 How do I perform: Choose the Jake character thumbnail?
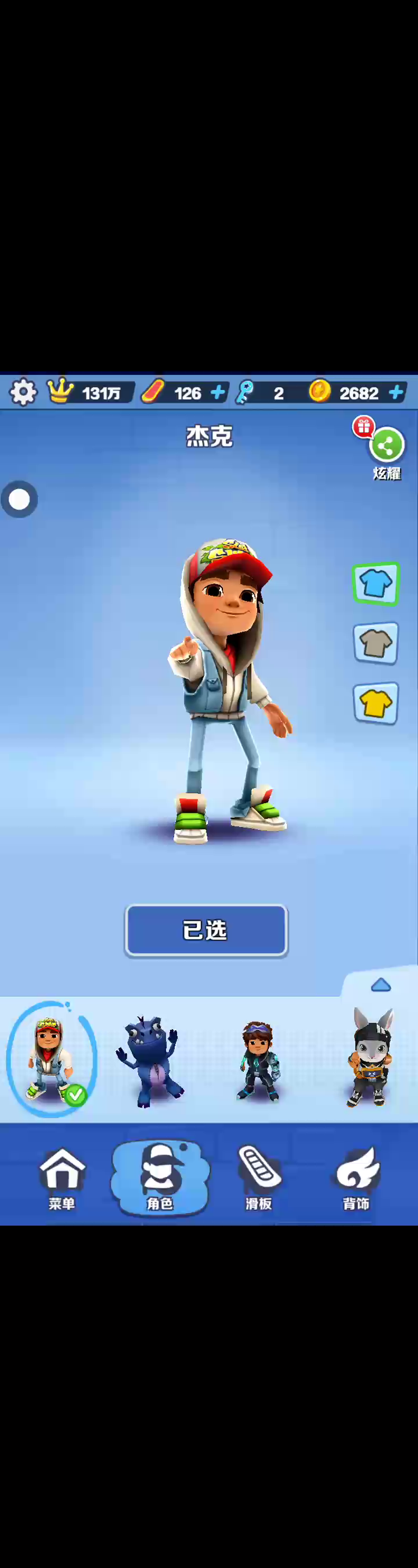click(50, 1058)
